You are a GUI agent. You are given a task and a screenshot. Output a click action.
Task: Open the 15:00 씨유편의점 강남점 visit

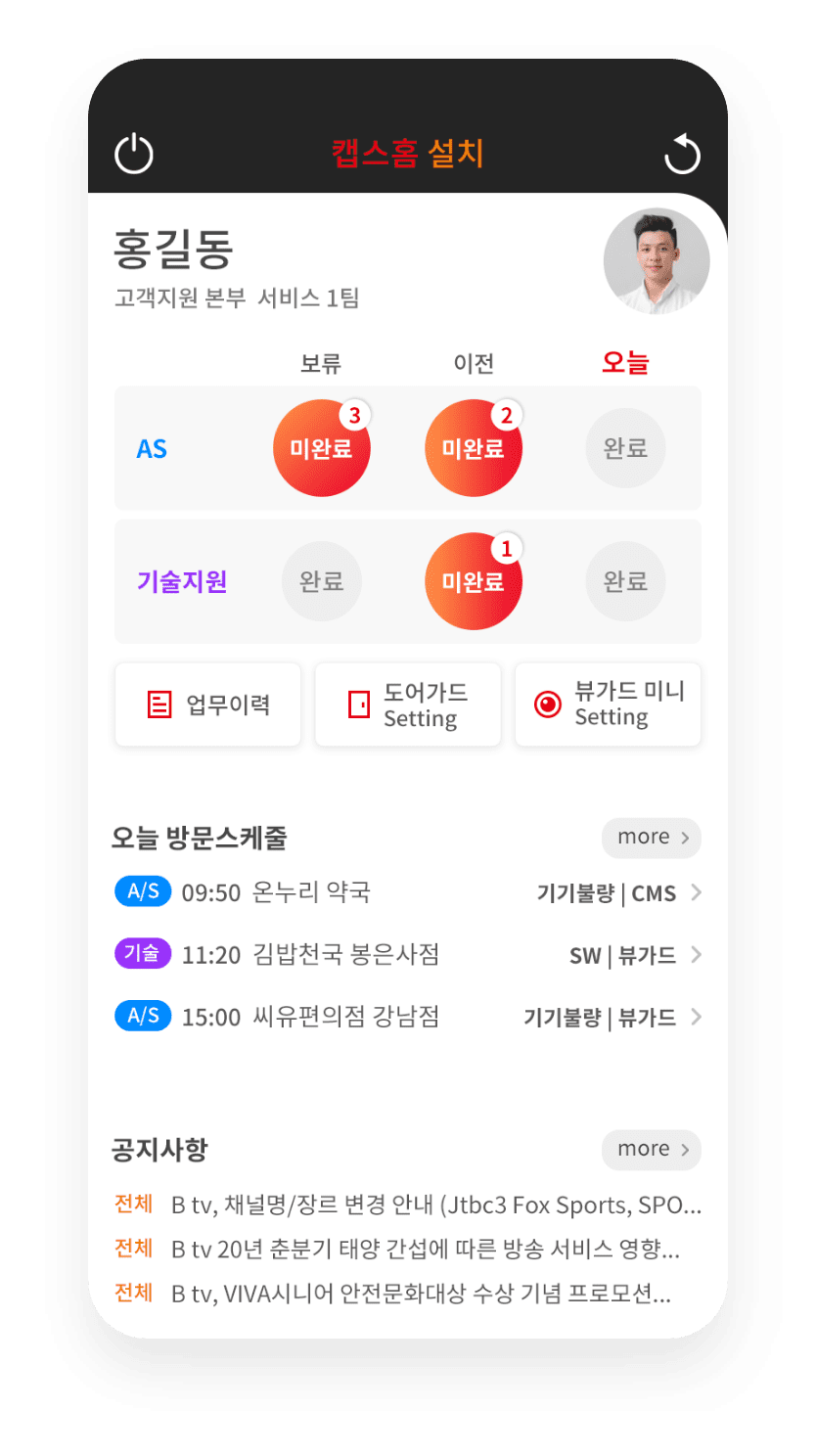pyautogui.click(x=408, y=1017)
